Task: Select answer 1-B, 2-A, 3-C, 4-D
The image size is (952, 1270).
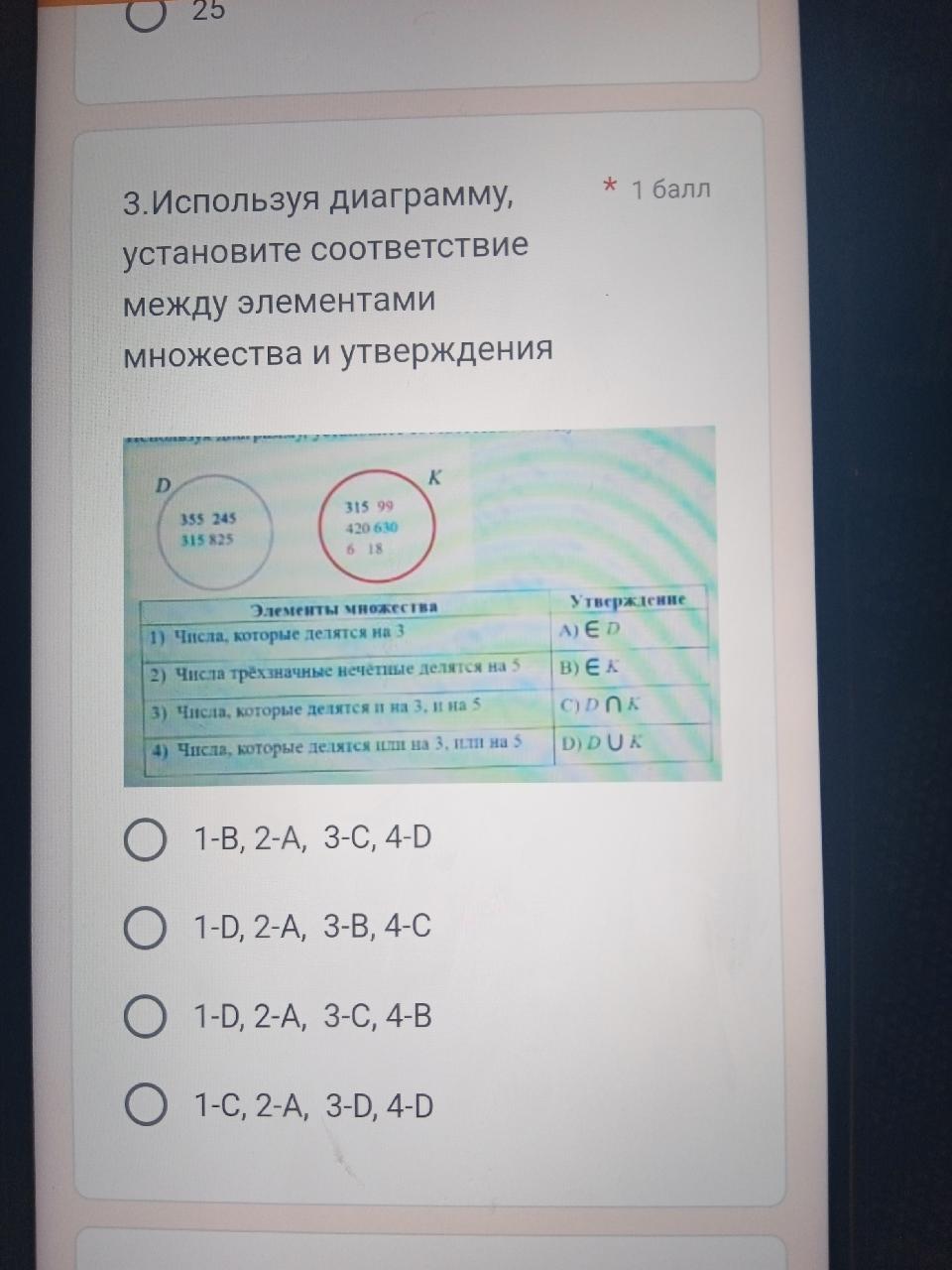Action: [x=146, y=839]
